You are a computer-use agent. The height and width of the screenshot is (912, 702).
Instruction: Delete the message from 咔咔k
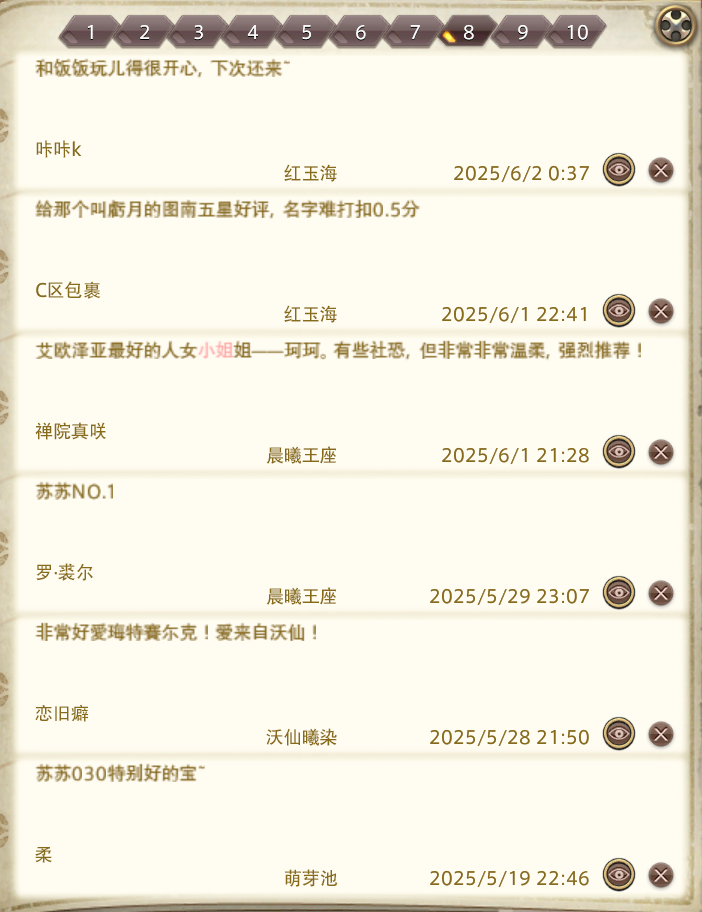(661, 170)
